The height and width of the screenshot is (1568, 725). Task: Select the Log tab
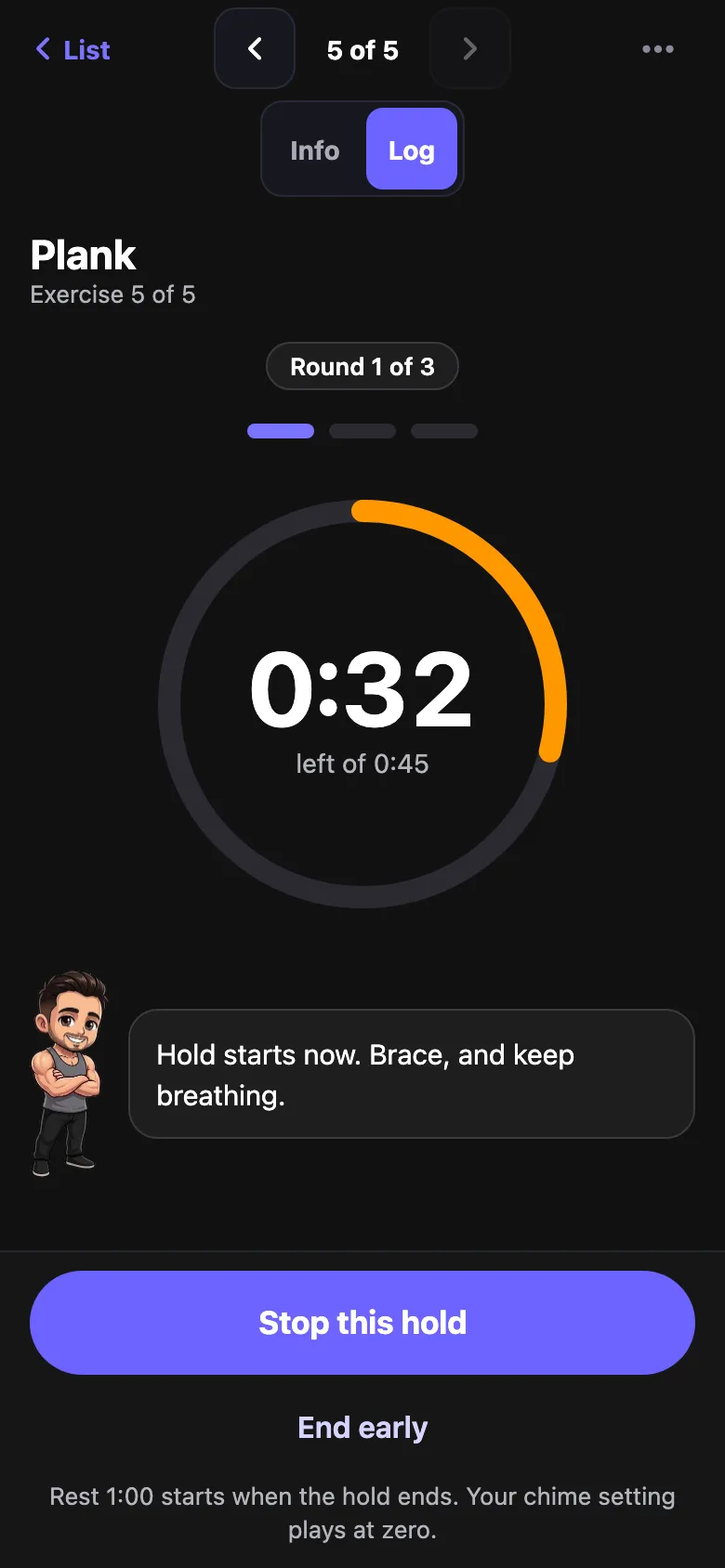(x=412, y=150)
